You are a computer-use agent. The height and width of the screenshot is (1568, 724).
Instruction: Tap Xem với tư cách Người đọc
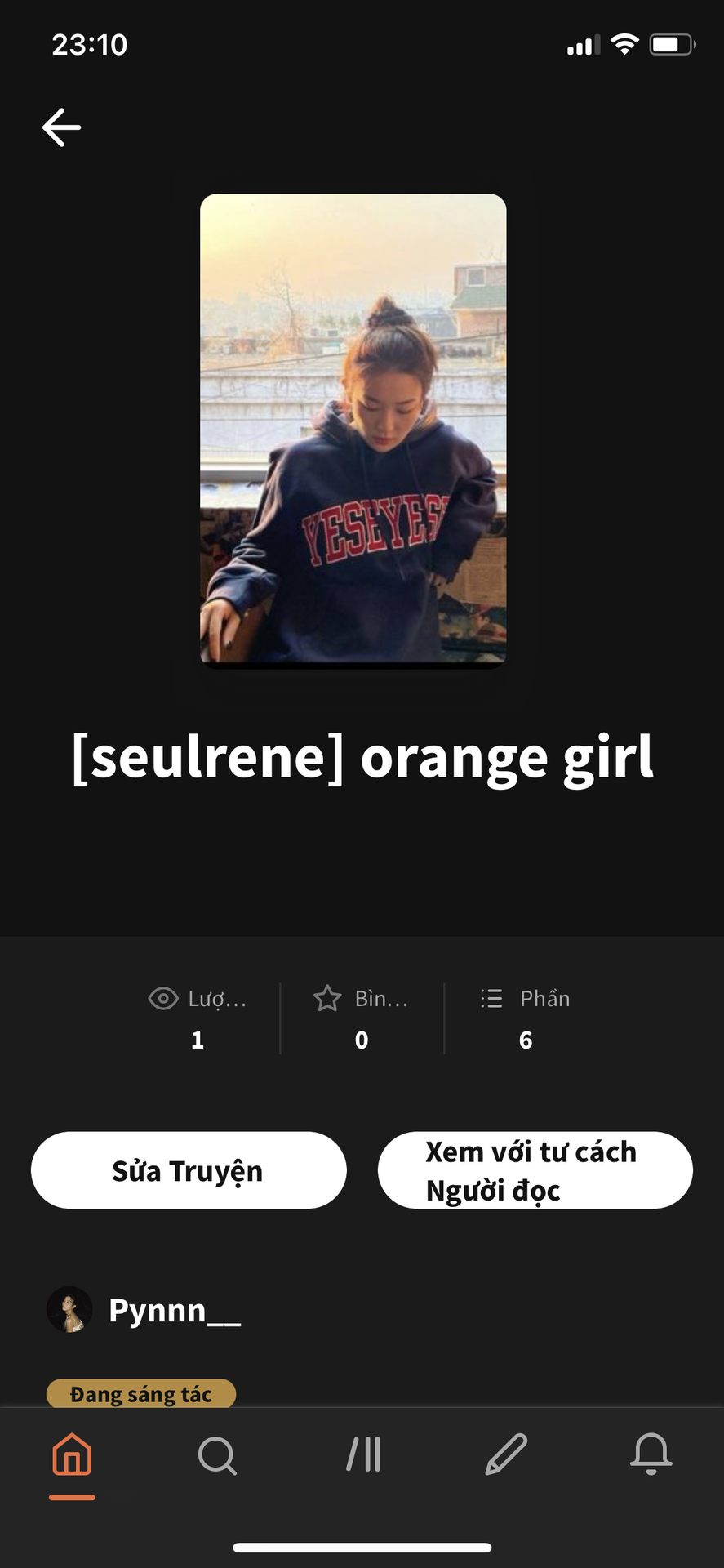point(535,1170)
